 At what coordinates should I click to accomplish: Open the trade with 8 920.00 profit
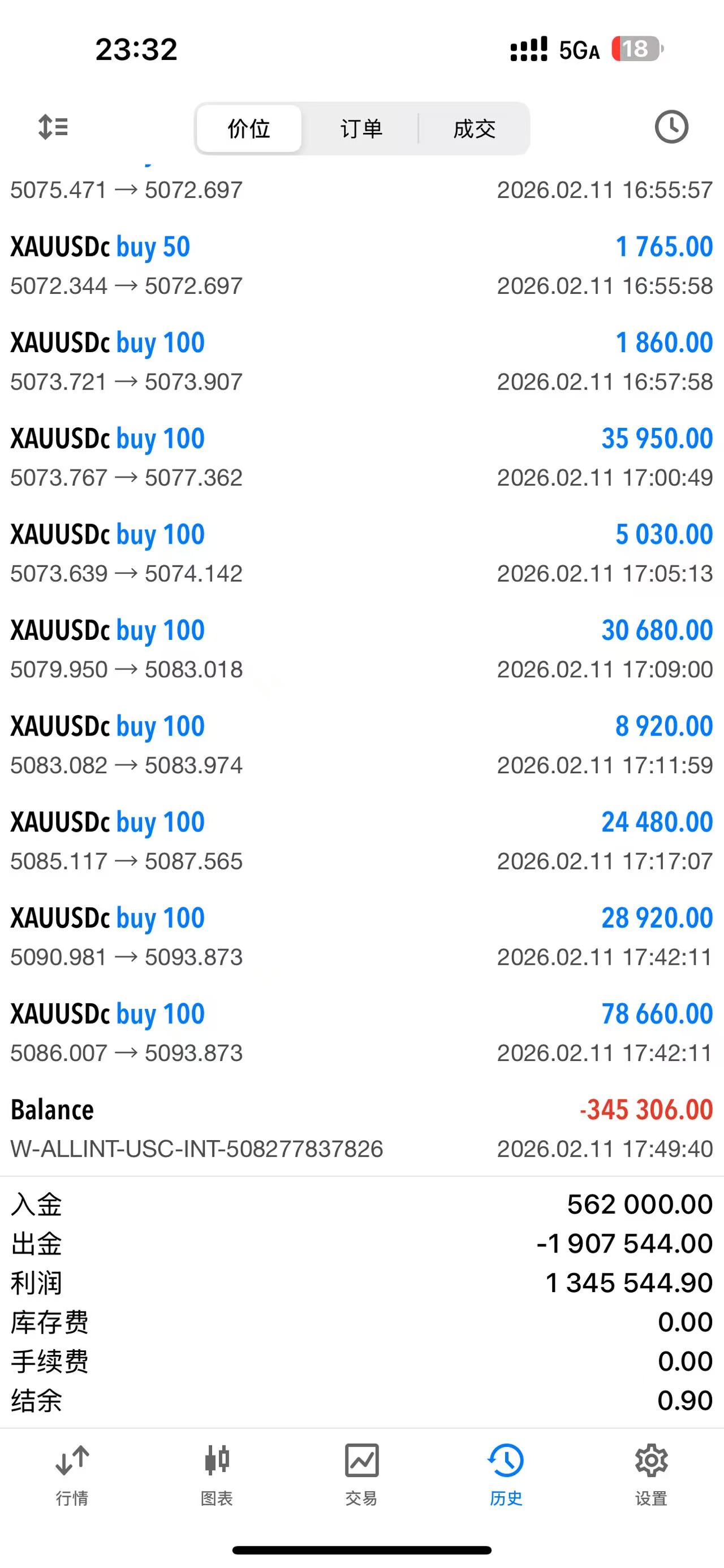[x=361, y=745]
